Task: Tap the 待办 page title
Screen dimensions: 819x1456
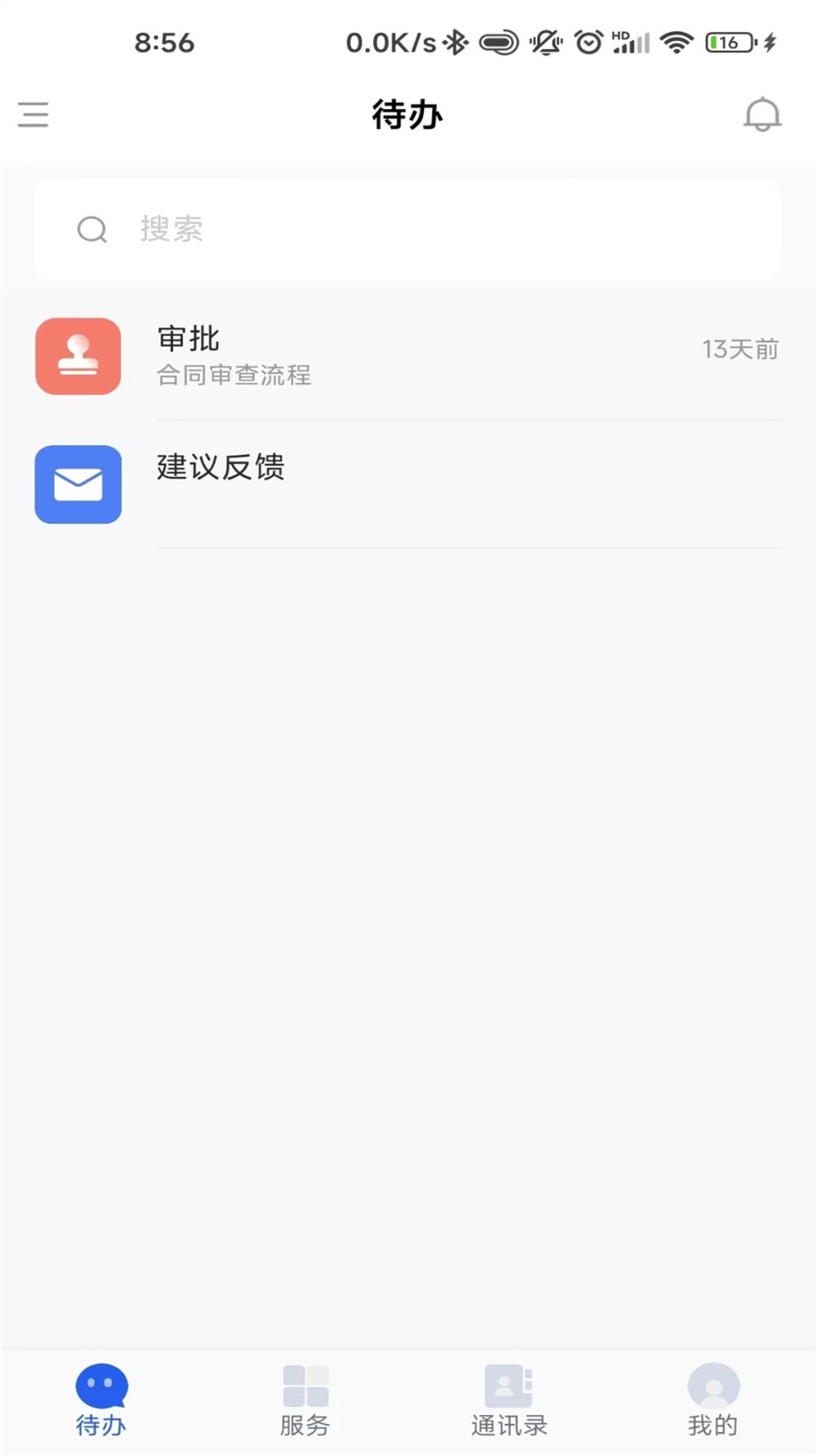Action: coord(407,115)
